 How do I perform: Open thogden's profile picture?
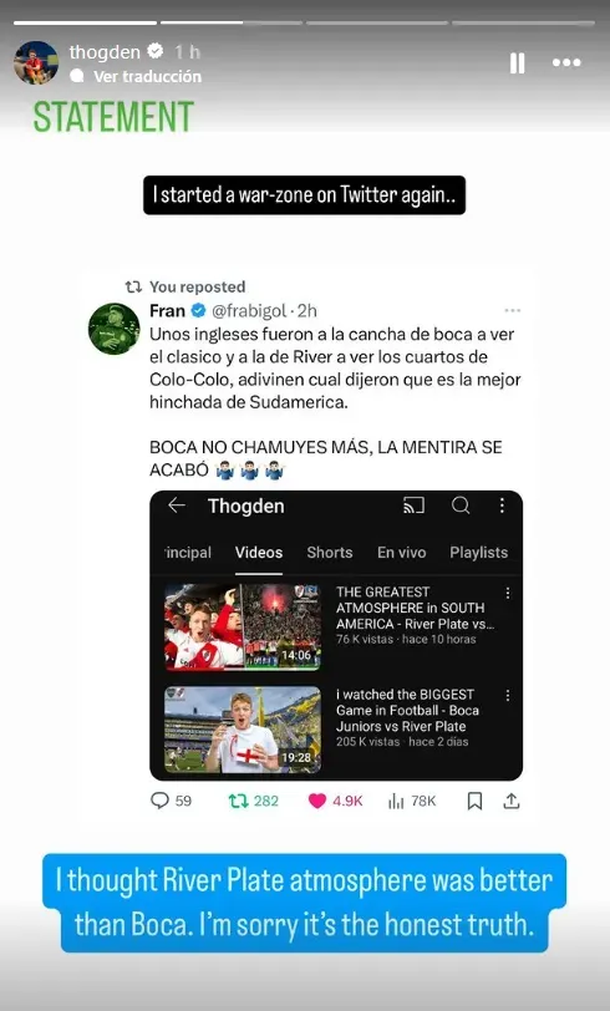35,63
